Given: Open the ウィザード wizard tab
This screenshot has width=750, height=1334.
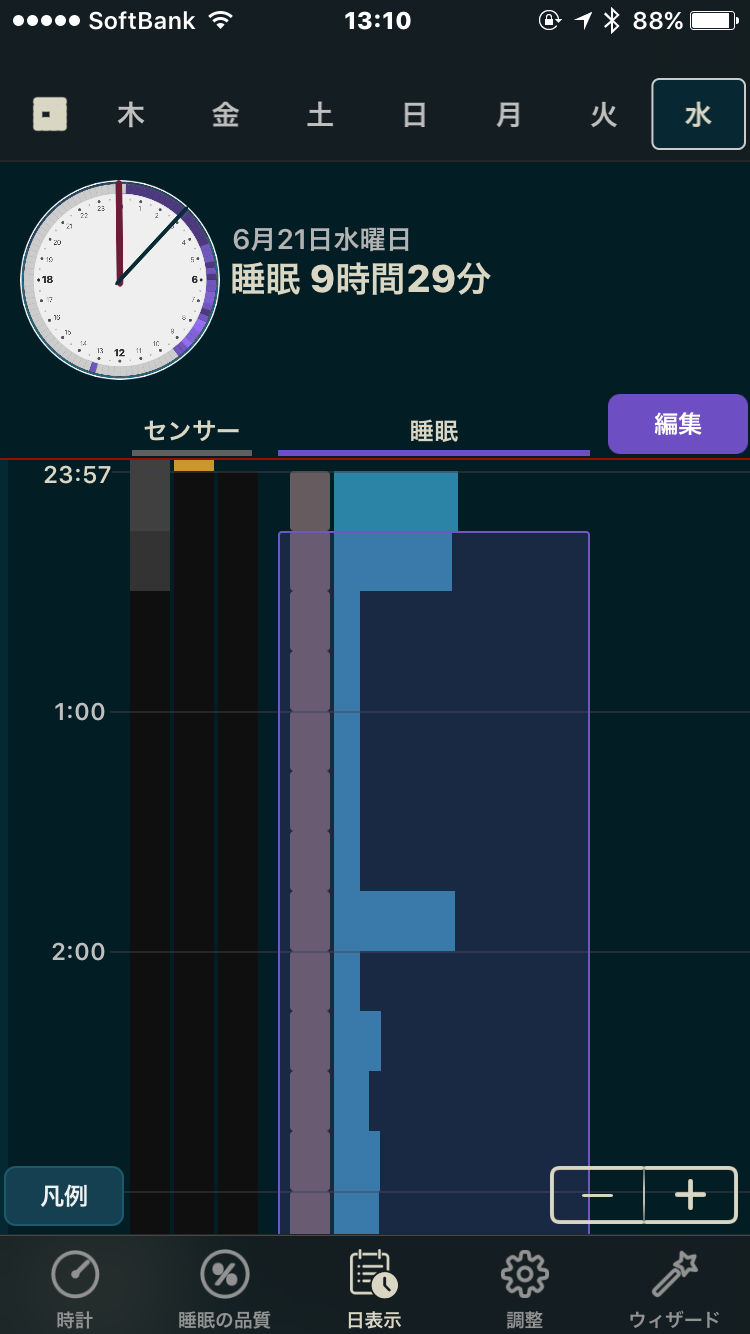Looking at the screenshot, I should pyautogui.click(x=674, y=1288).
